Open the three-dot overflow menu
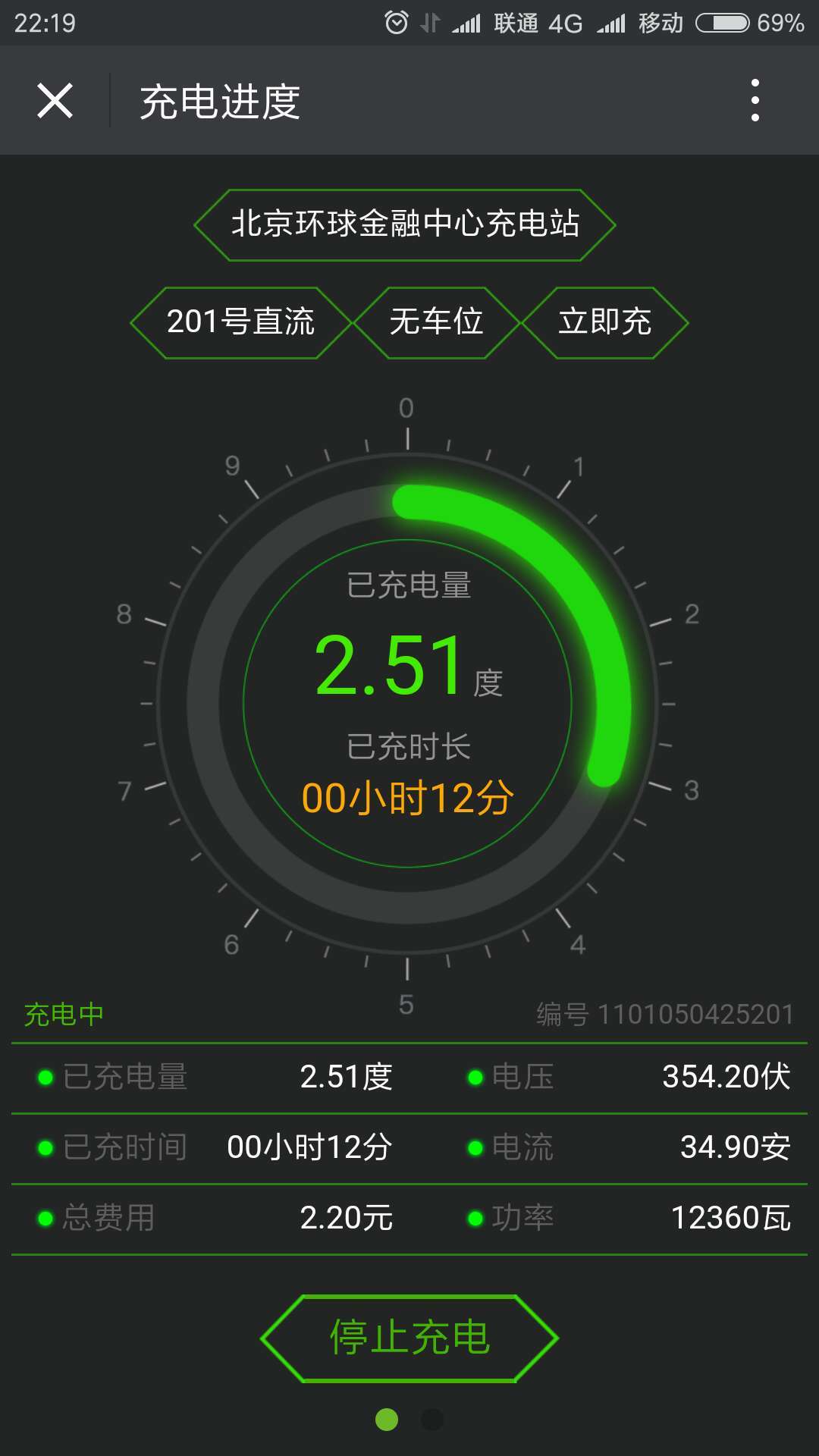Viewport: 819px width, 1456px height. pyautogui.click(x=755, y=100)
